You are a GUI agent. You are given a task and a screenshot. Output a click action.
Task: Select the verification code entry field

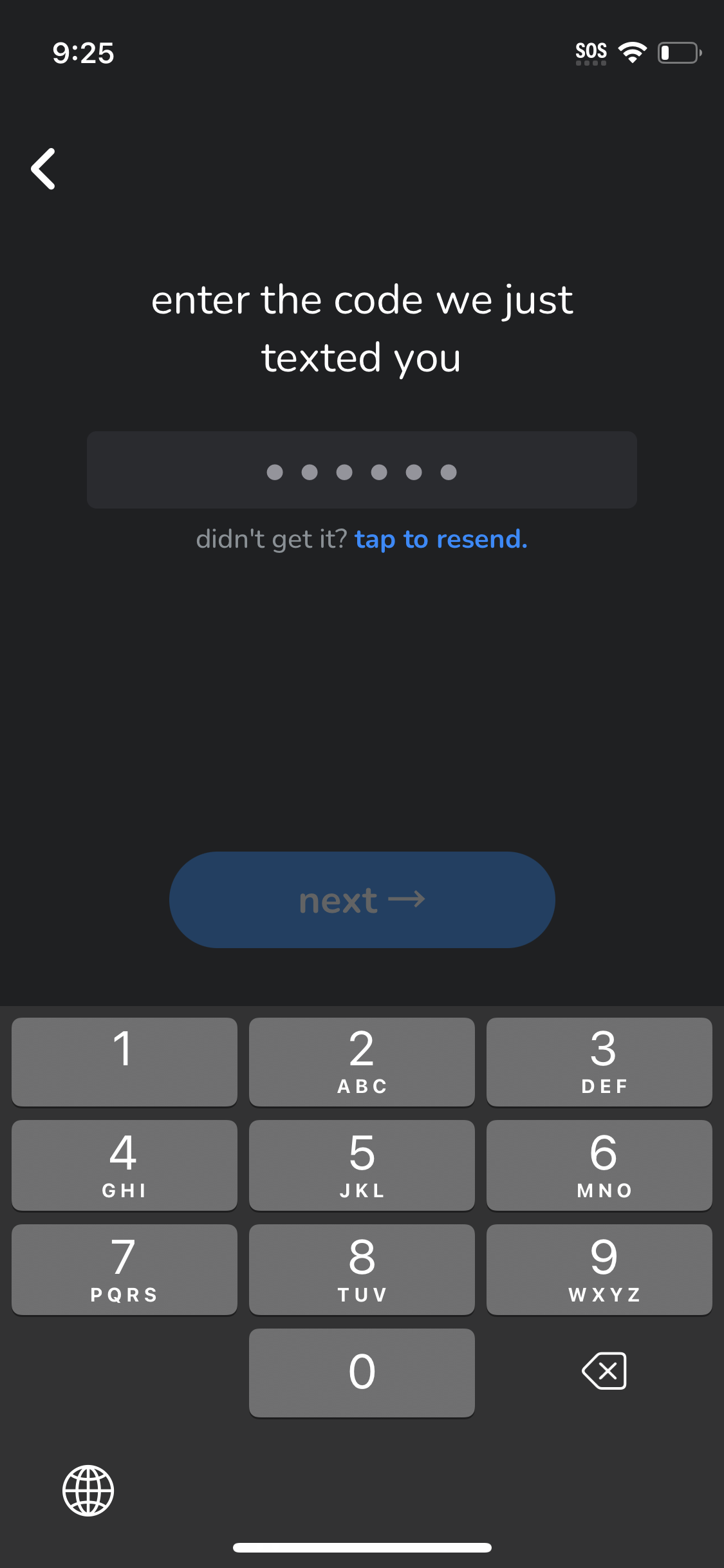[x=362, y=470]
